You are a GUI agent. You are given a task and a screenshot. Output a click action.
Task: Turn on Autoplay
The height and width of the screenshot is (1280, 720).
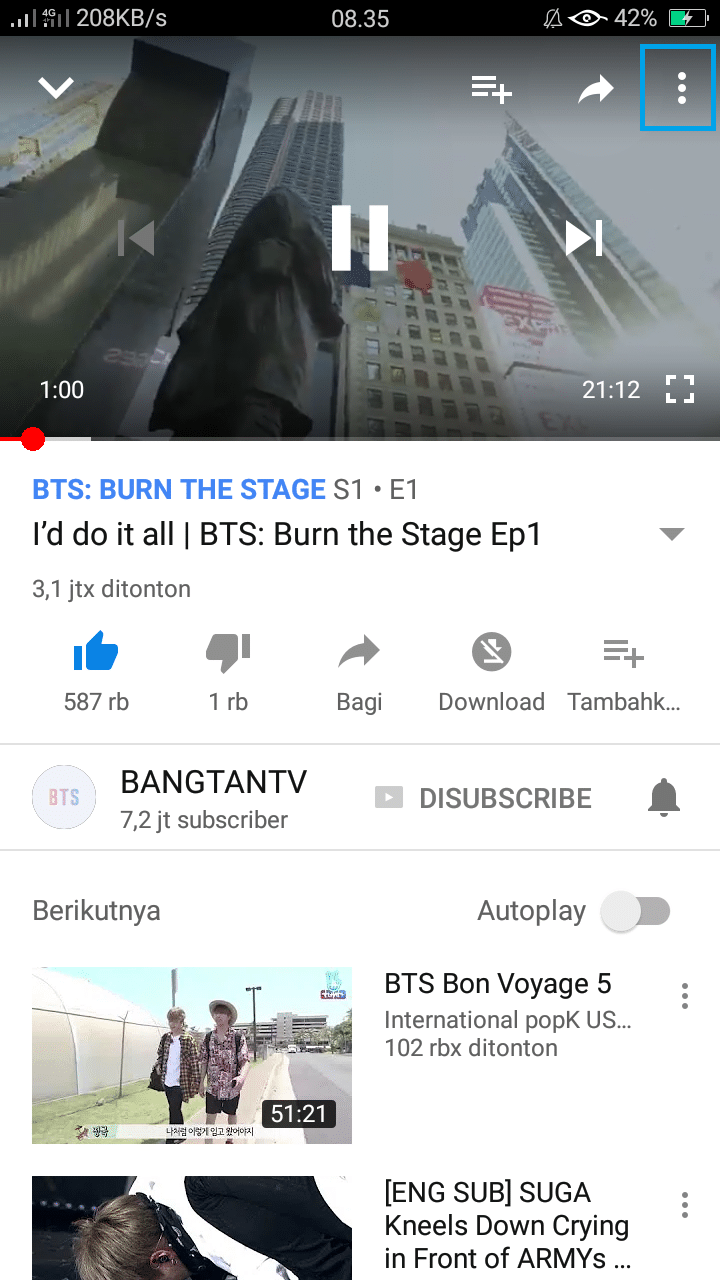click(x=636, y=911)
